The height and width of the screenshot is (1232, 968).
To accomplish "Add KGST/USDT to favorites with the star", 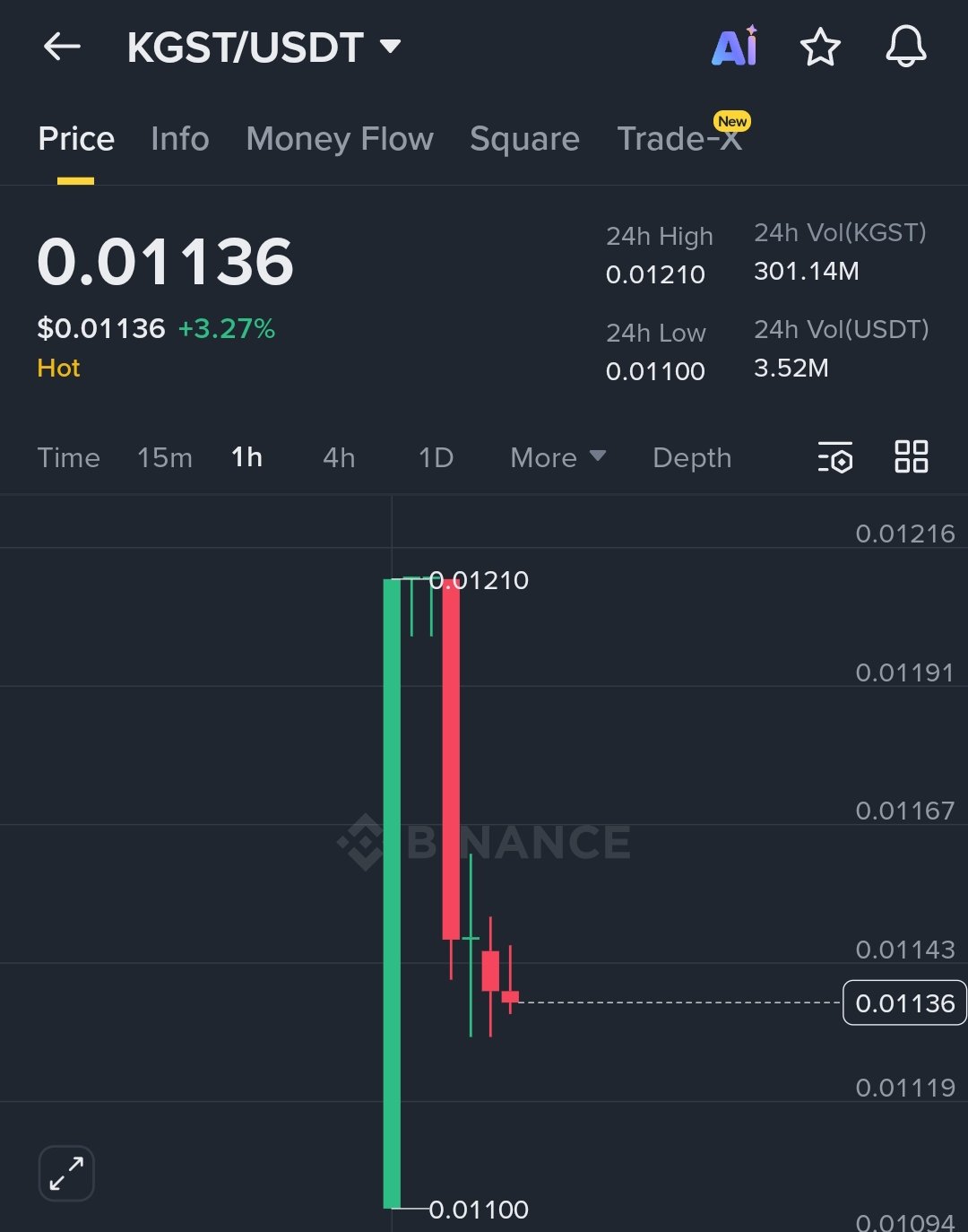I will [819, 48].
